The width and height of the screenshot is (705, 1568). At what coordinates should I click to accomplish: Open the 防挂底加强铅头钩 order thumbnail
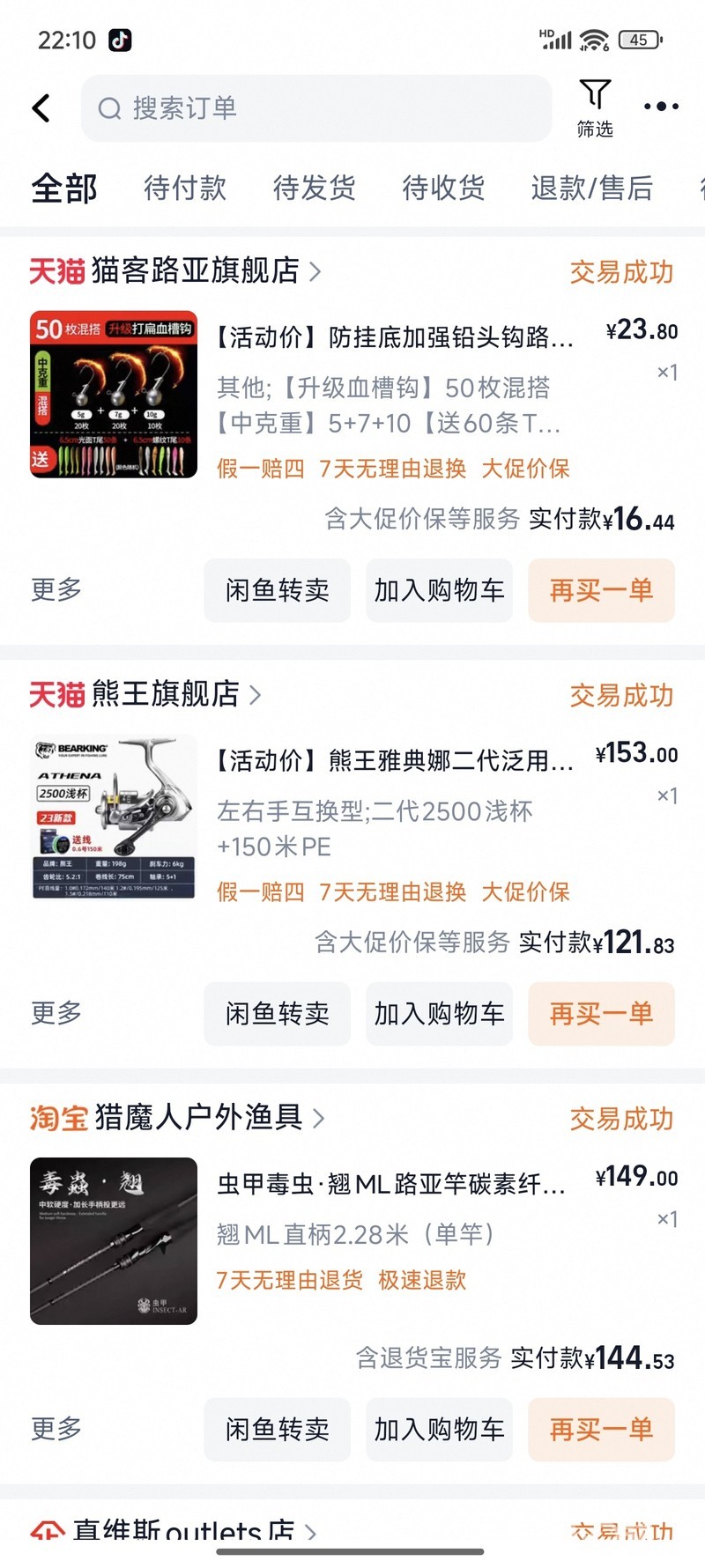click(x=114, y=395)
